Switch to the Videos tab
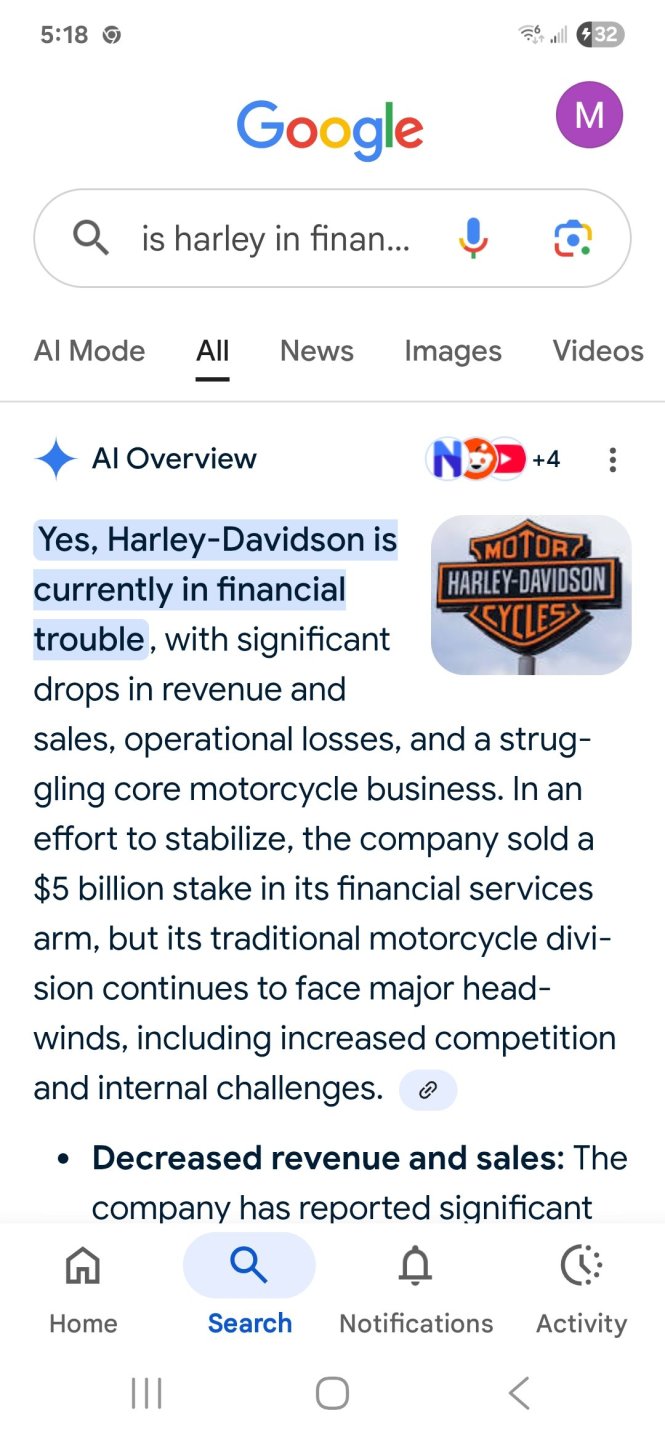Screen dimensions: 665x1440 tap(598, 351)
